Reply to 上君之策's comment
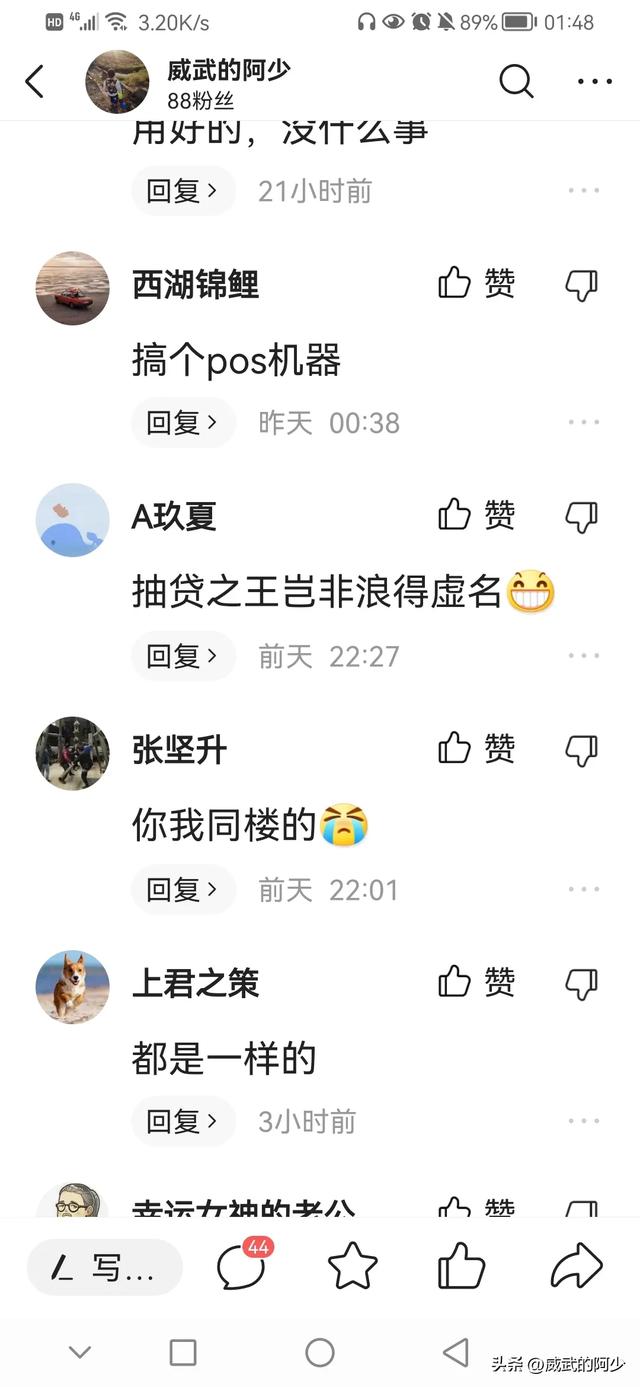The image size is (640, 1387). click(183, 1121)
